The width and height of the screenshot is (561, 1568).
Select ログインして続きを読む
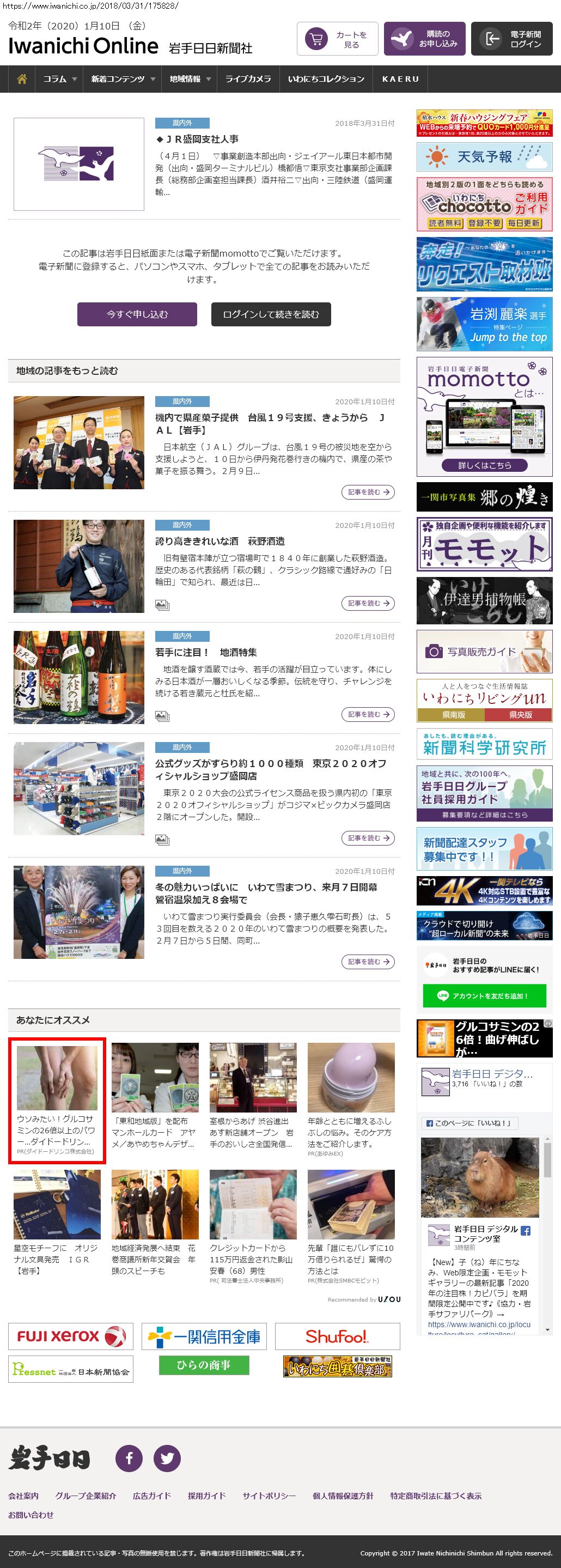(271, 314)
